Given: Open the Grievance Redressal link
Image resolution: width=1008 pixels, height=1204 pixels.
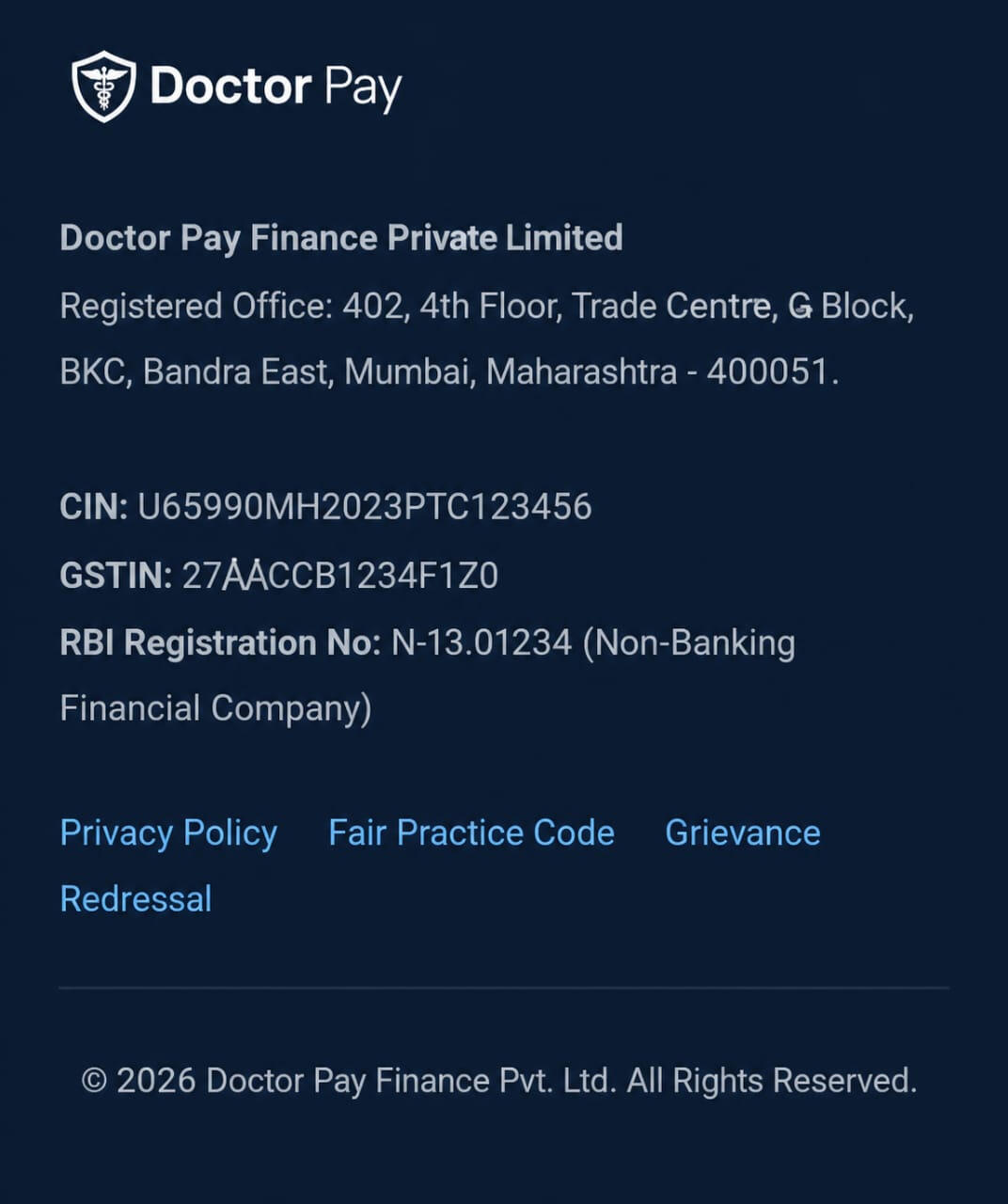Looking at the screenshot, I should pyautogui.click(x=742, y=833).
